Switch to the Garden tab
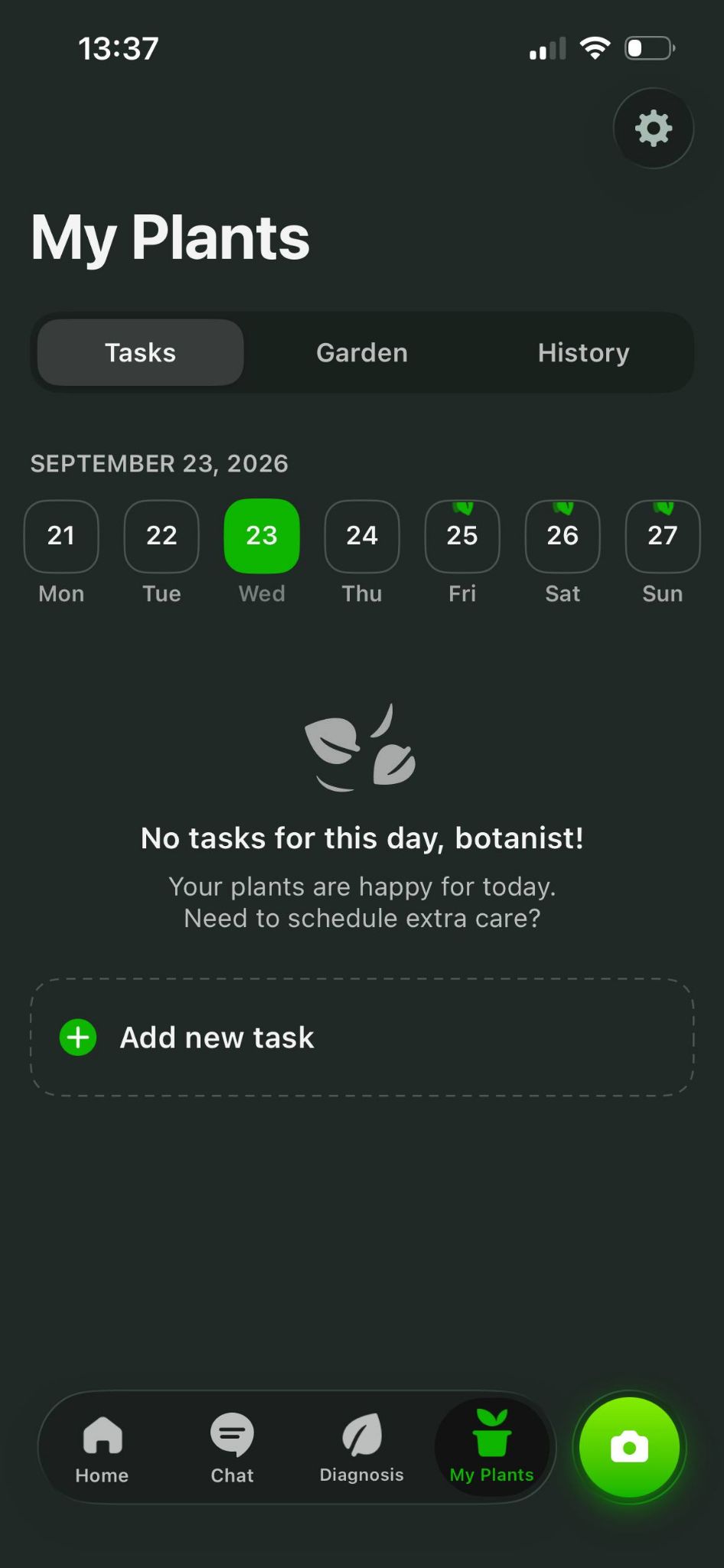724x1568 pixels. 362,353
